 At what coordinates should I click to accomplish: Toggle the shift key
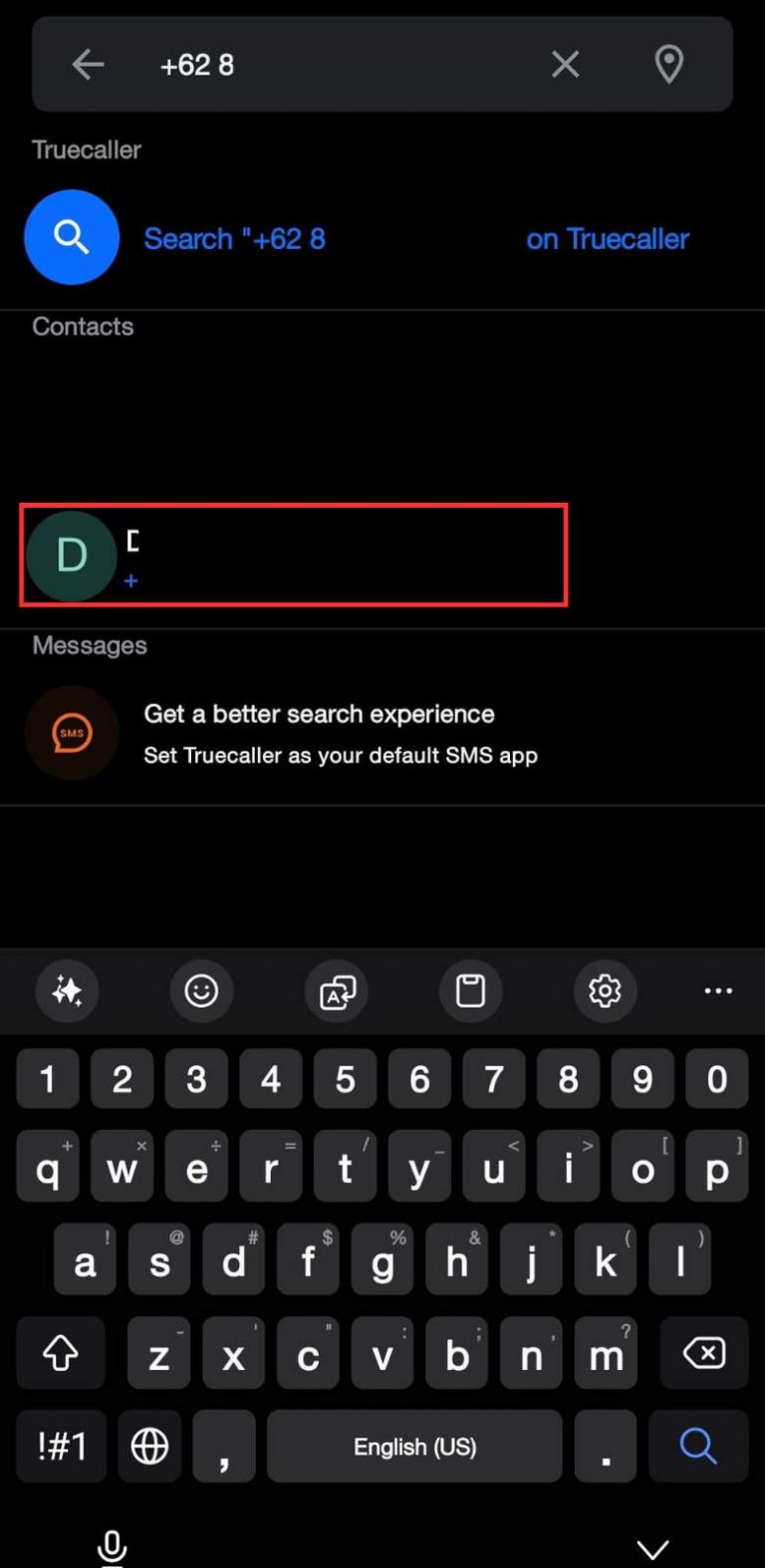pos(61,1353)
